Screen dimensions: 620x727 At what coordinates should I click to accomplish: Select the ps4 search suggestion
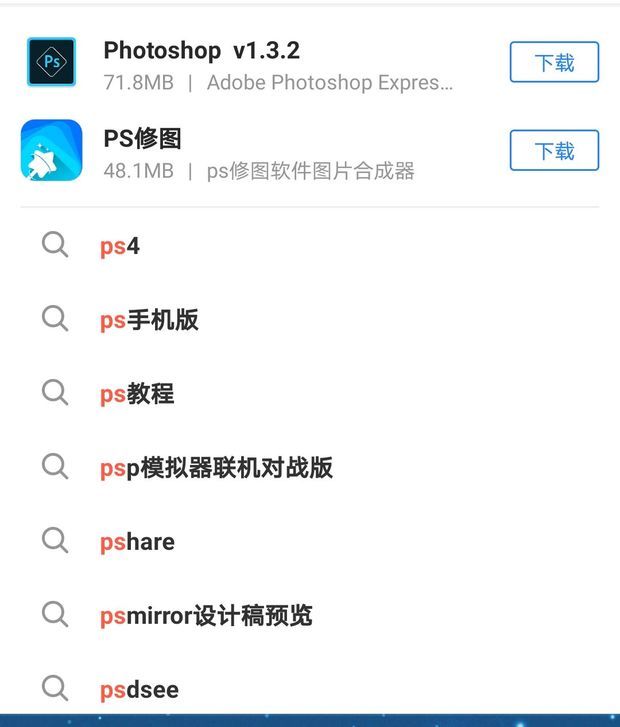point(120,246)
